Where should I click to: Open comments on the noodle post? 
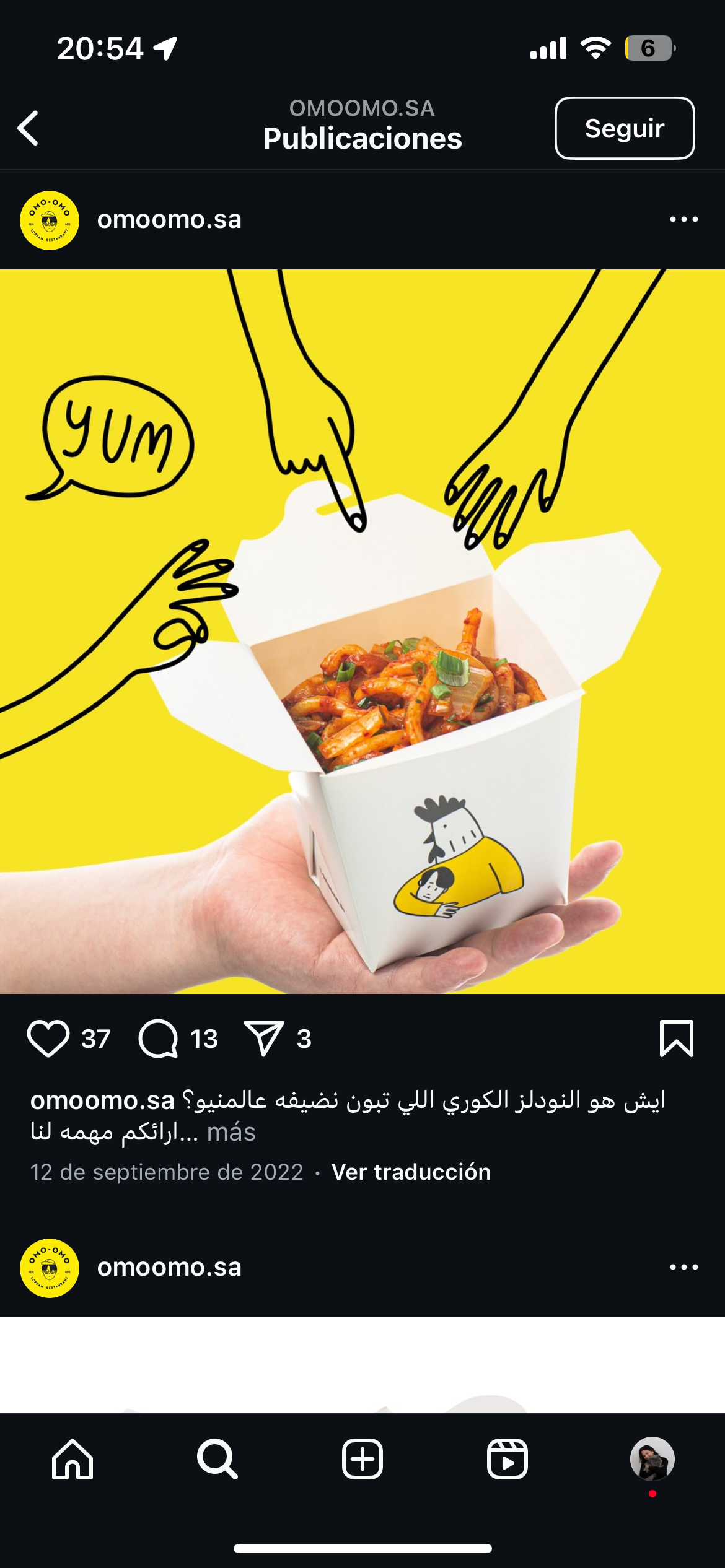click(158, 1039)
